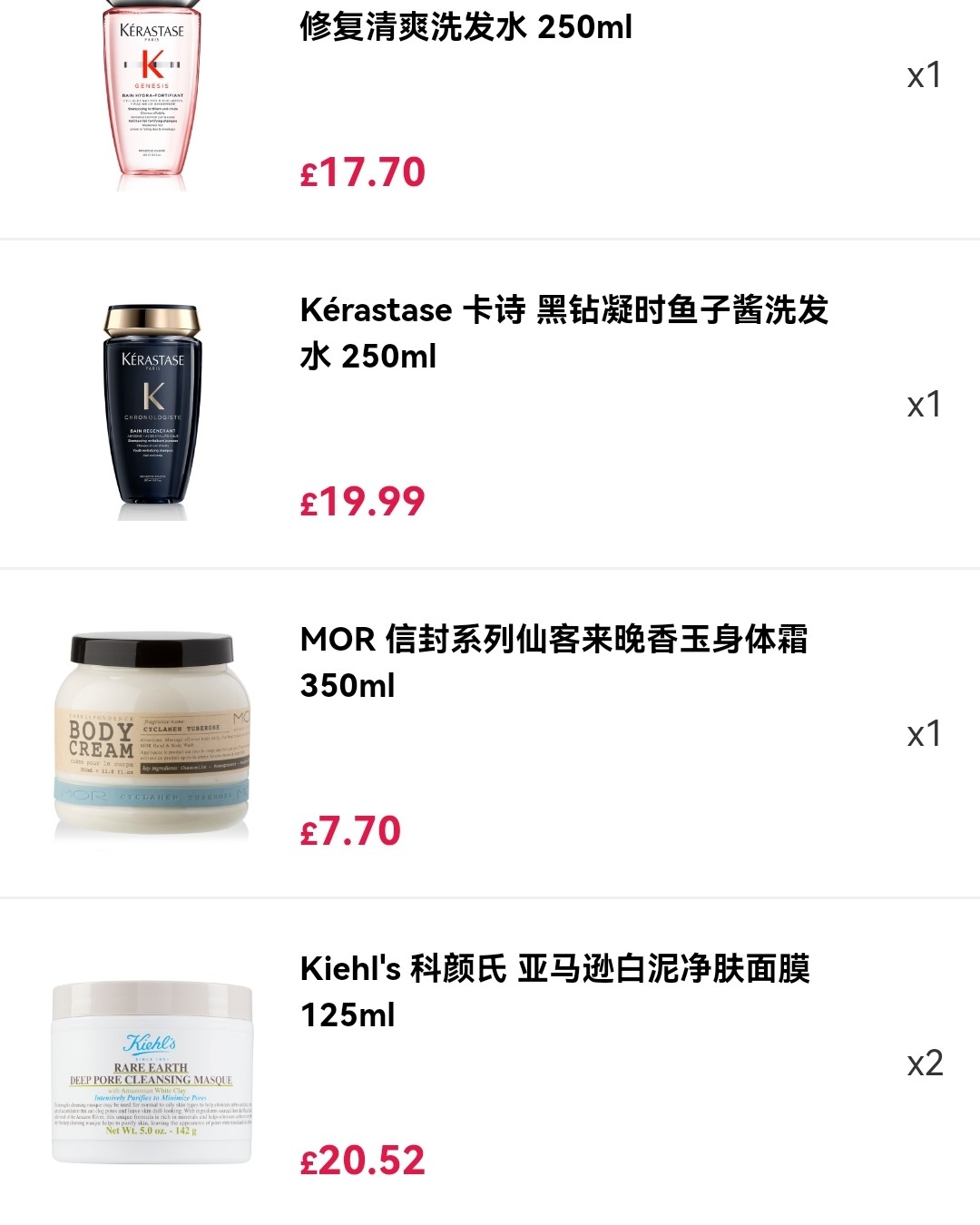Click the x1 count next to the body cream
980x1225 pixels.
tap(923, 735)
